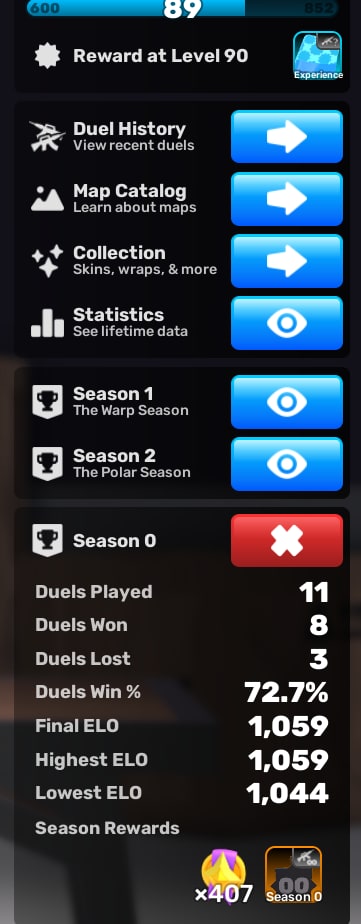Open the Map Catalog arrow button
The image size is (361, 924).
286,199
